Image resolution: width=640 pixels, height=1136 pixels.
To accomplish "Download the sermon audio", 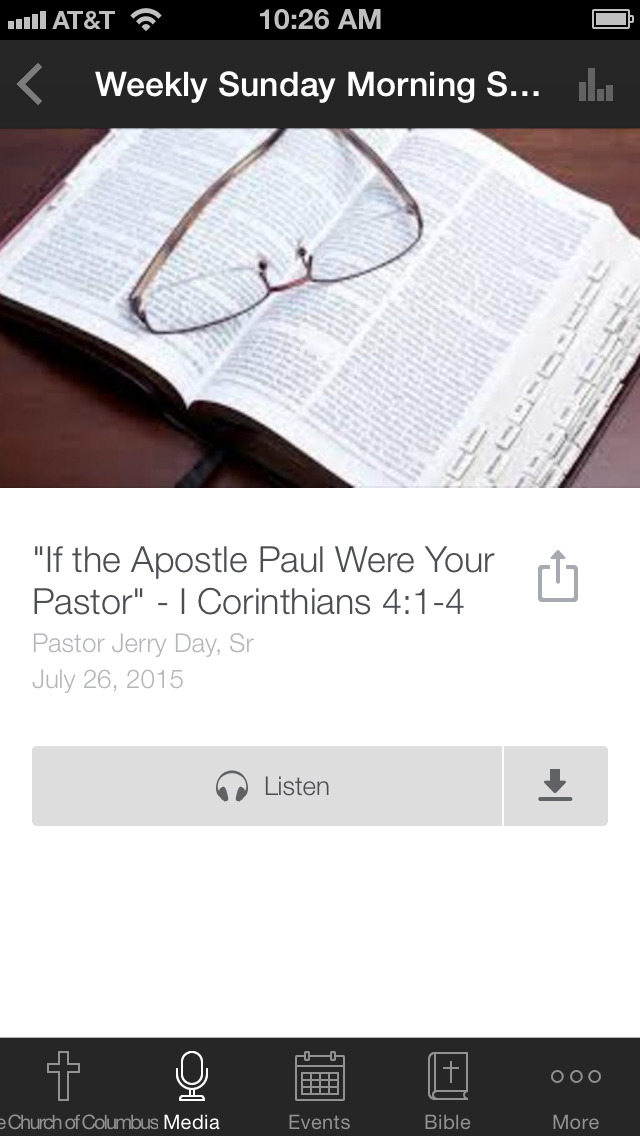I will (555, 786).
